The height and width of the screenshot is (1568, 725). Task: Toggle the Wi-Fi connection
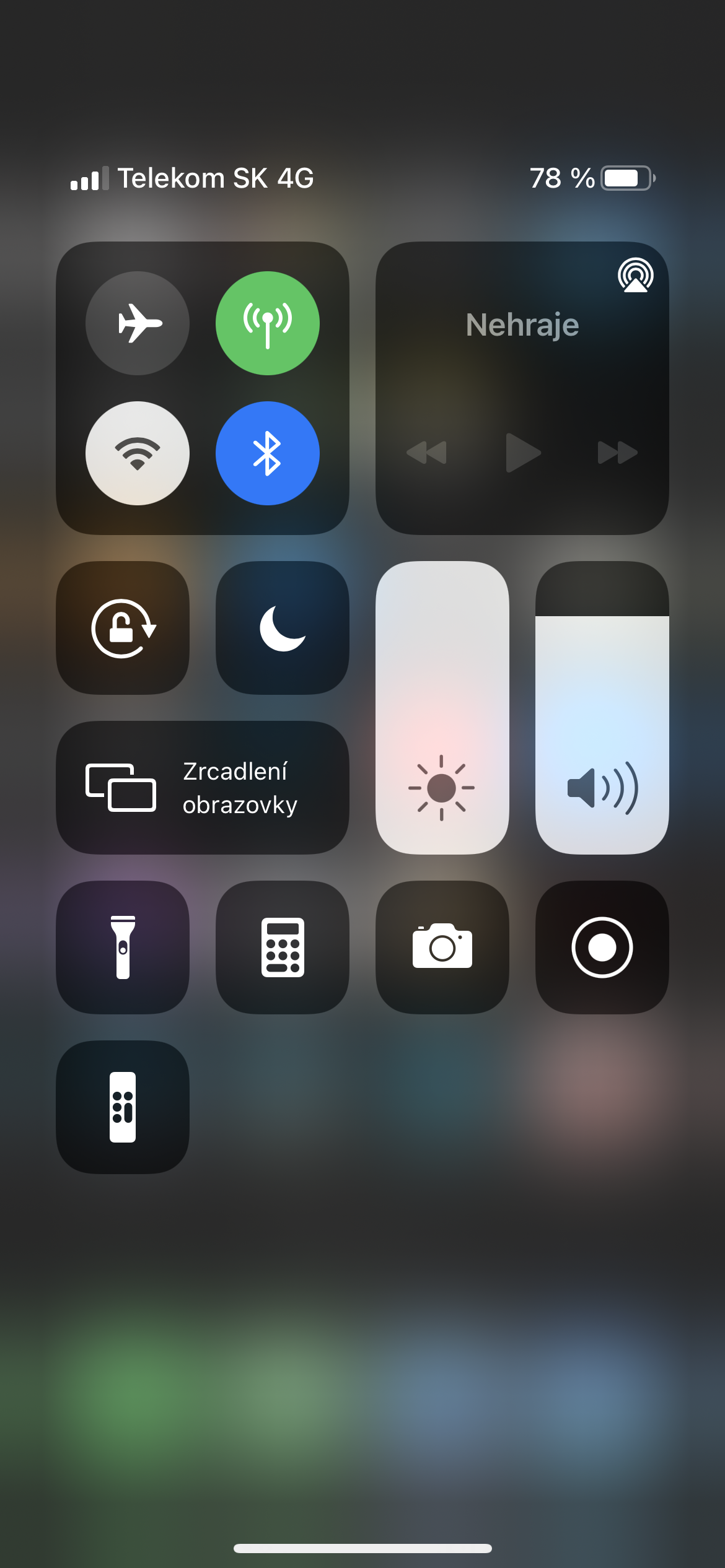138,453
